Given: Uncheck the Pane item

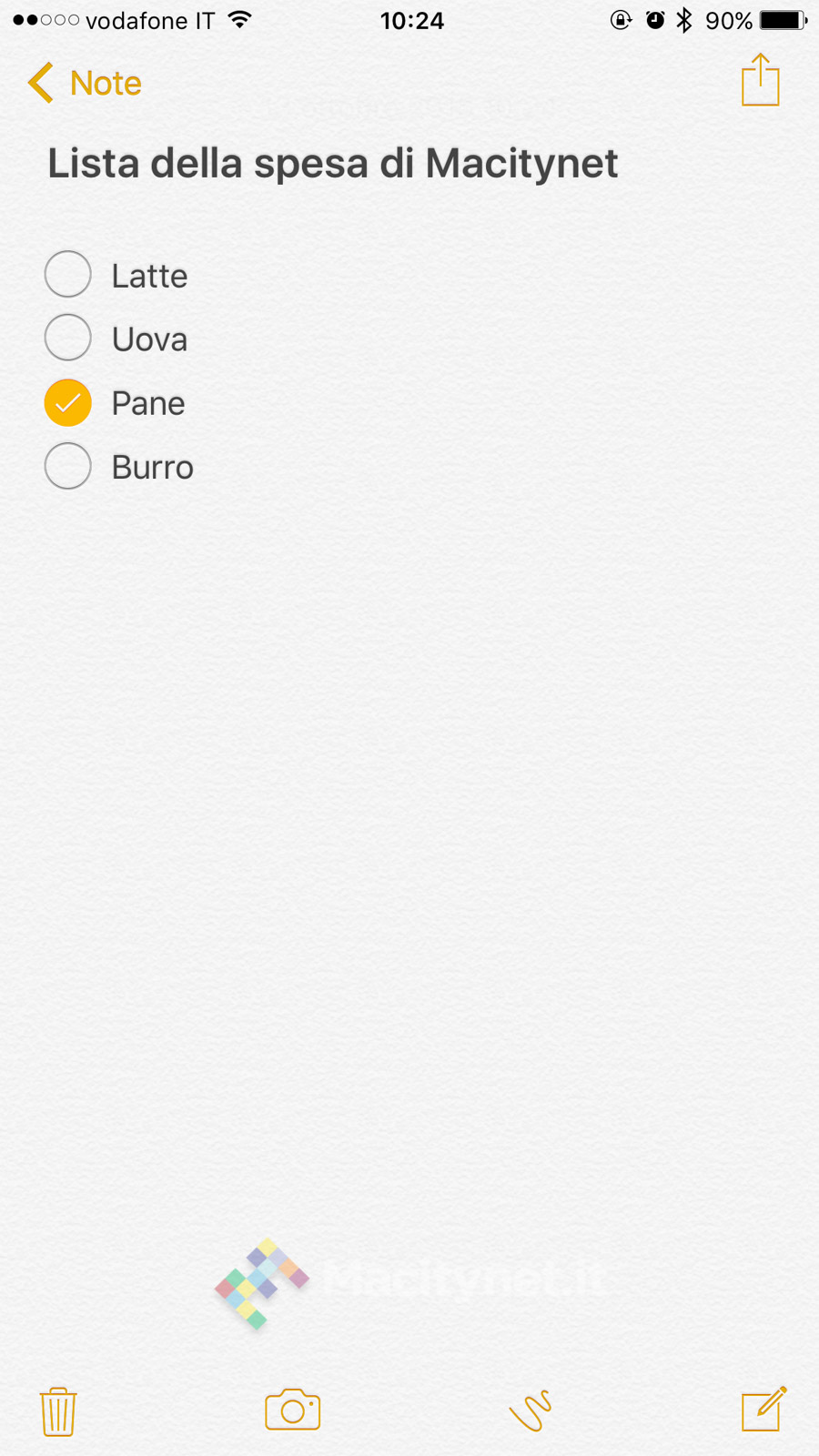Looking at the screenshot, I should 68,402.
